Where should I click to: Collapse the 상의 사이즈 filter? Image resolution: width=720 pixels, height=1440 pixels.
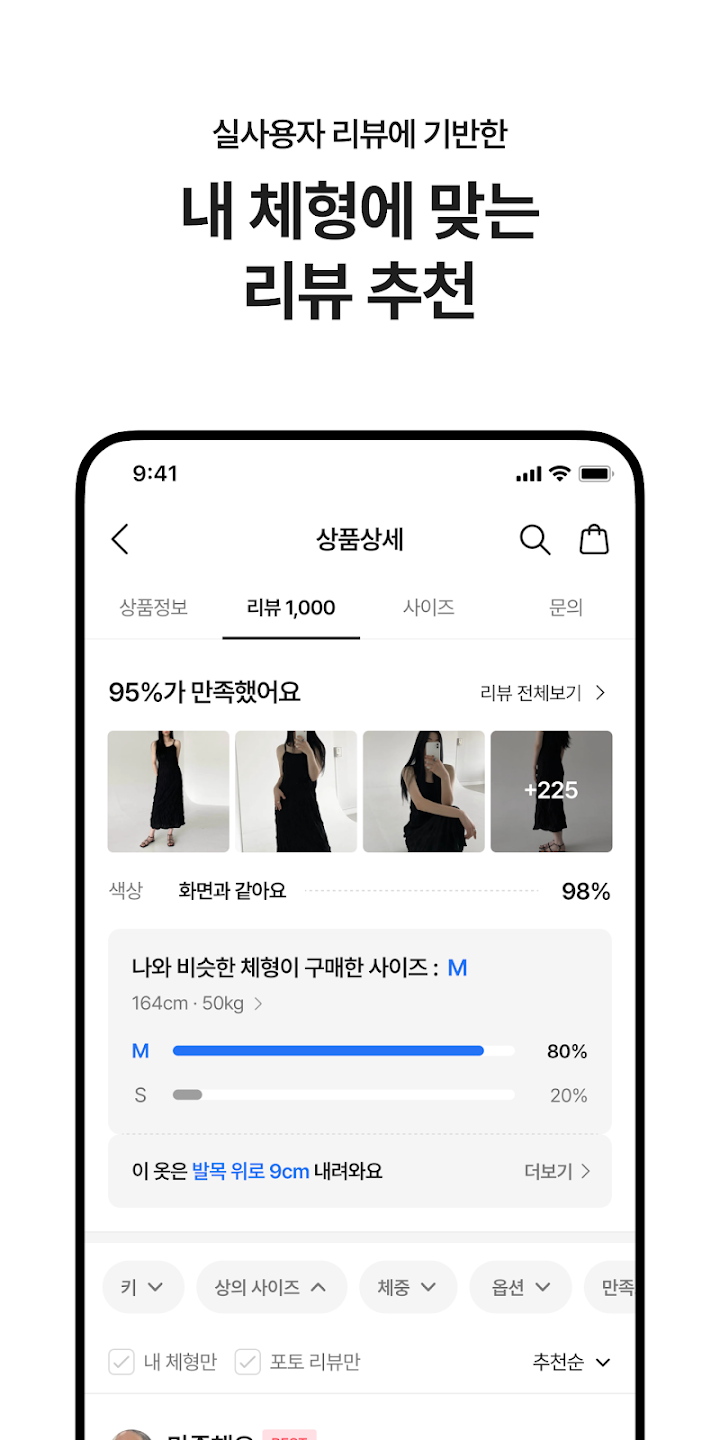(x=271, y=1287)
